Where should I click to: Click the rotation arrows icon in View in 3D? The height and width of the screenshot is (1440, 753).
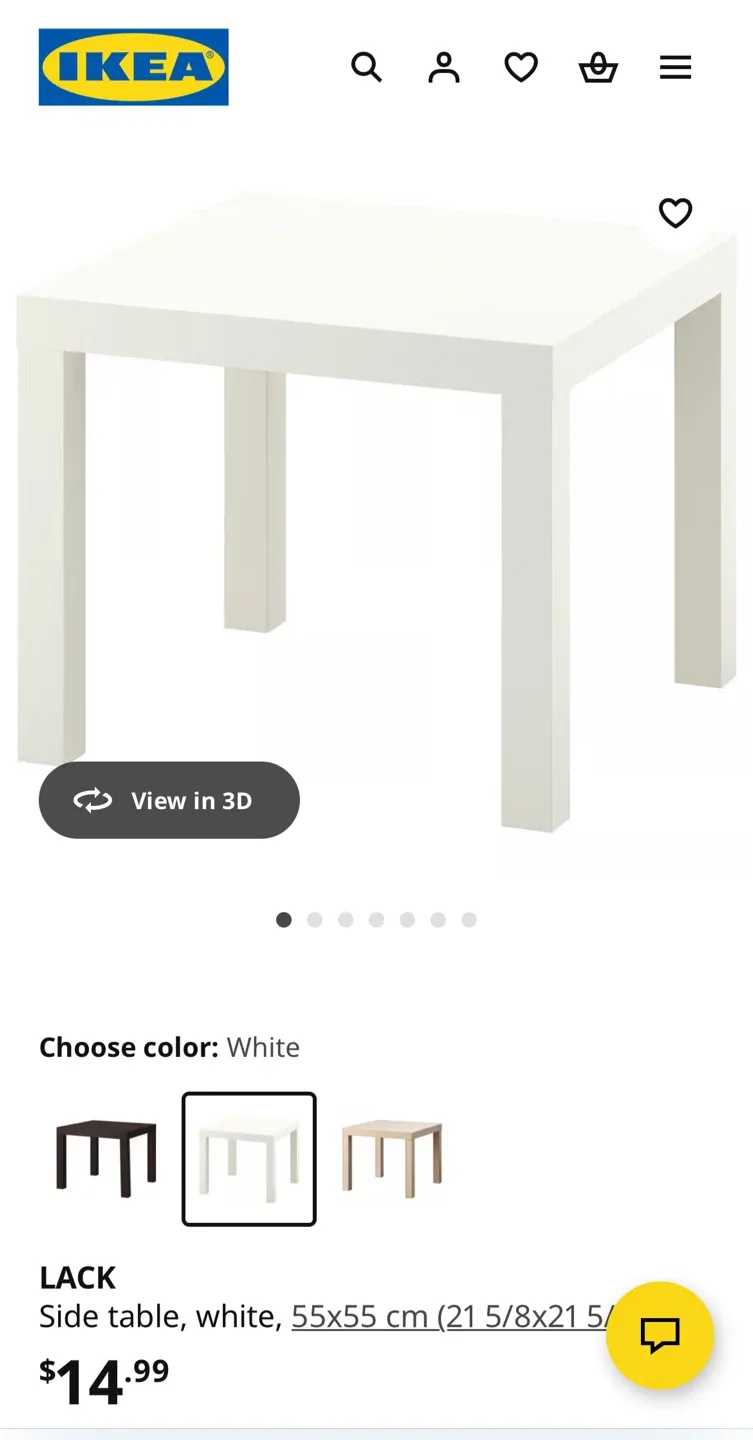[x=93, y=799]
